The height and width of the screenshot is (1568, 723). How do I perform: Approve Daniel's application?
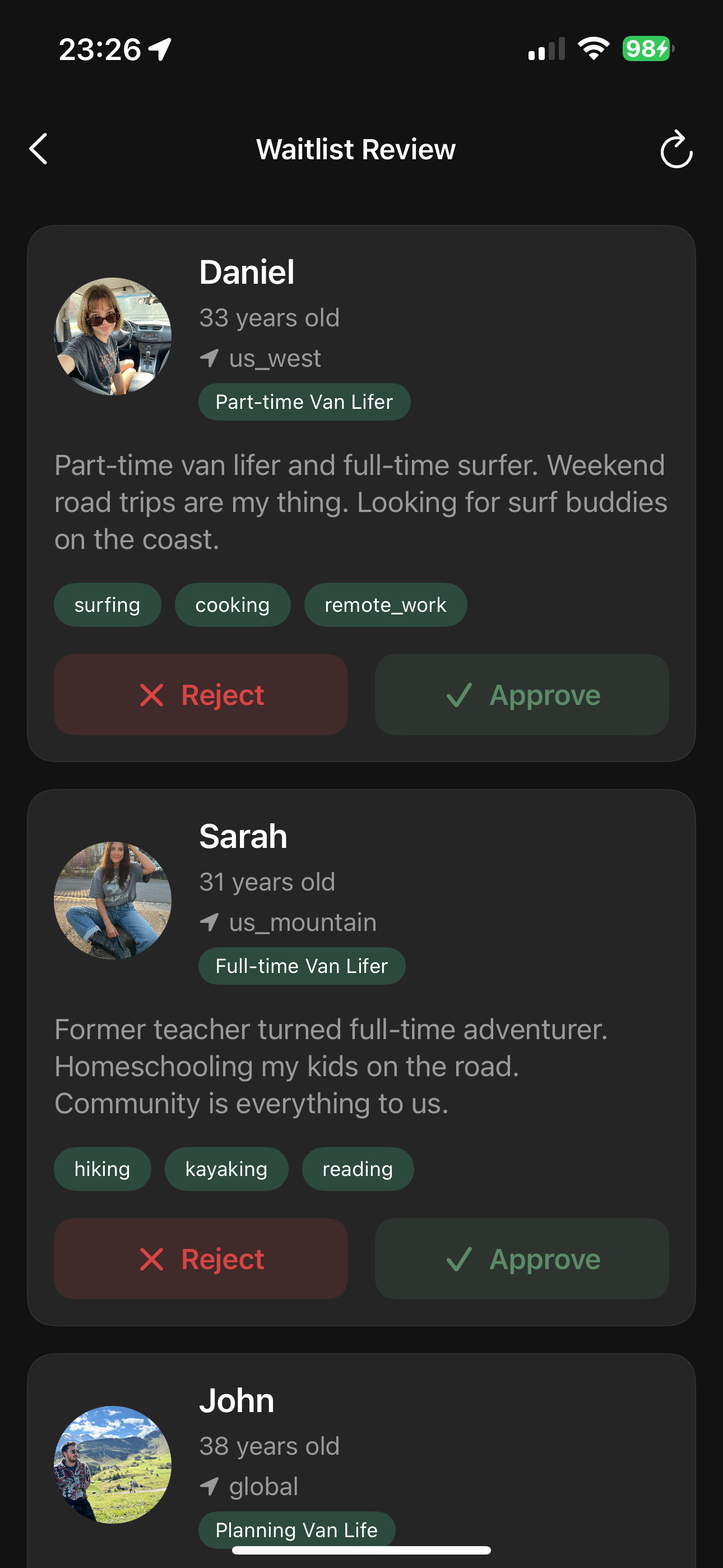point(522,694)
